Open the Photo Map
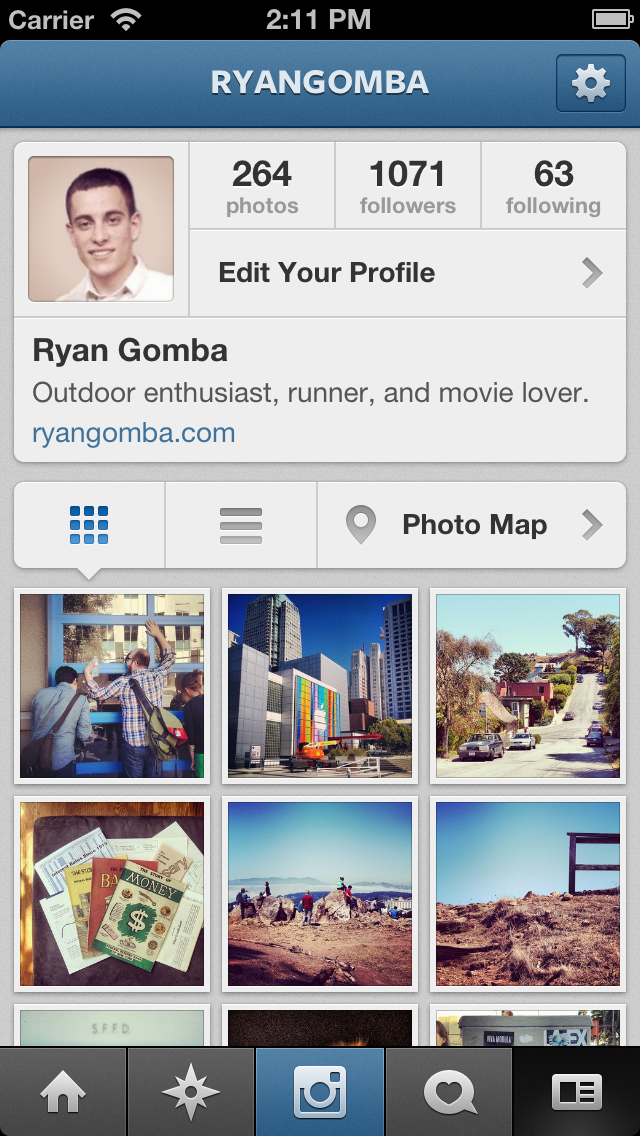 click(x=472, y=525)
